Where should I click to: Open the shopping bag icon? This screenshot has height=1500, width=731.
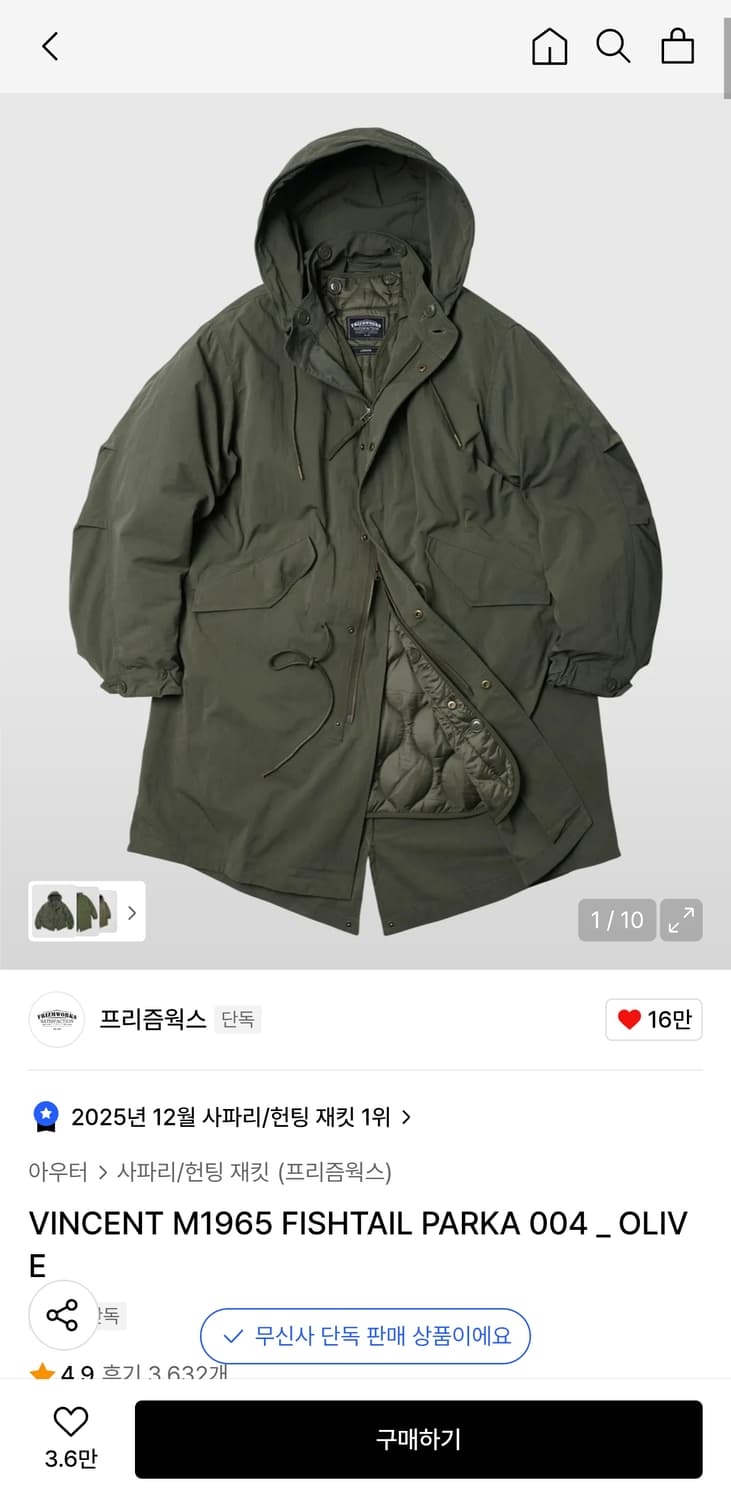coord(677,46)
